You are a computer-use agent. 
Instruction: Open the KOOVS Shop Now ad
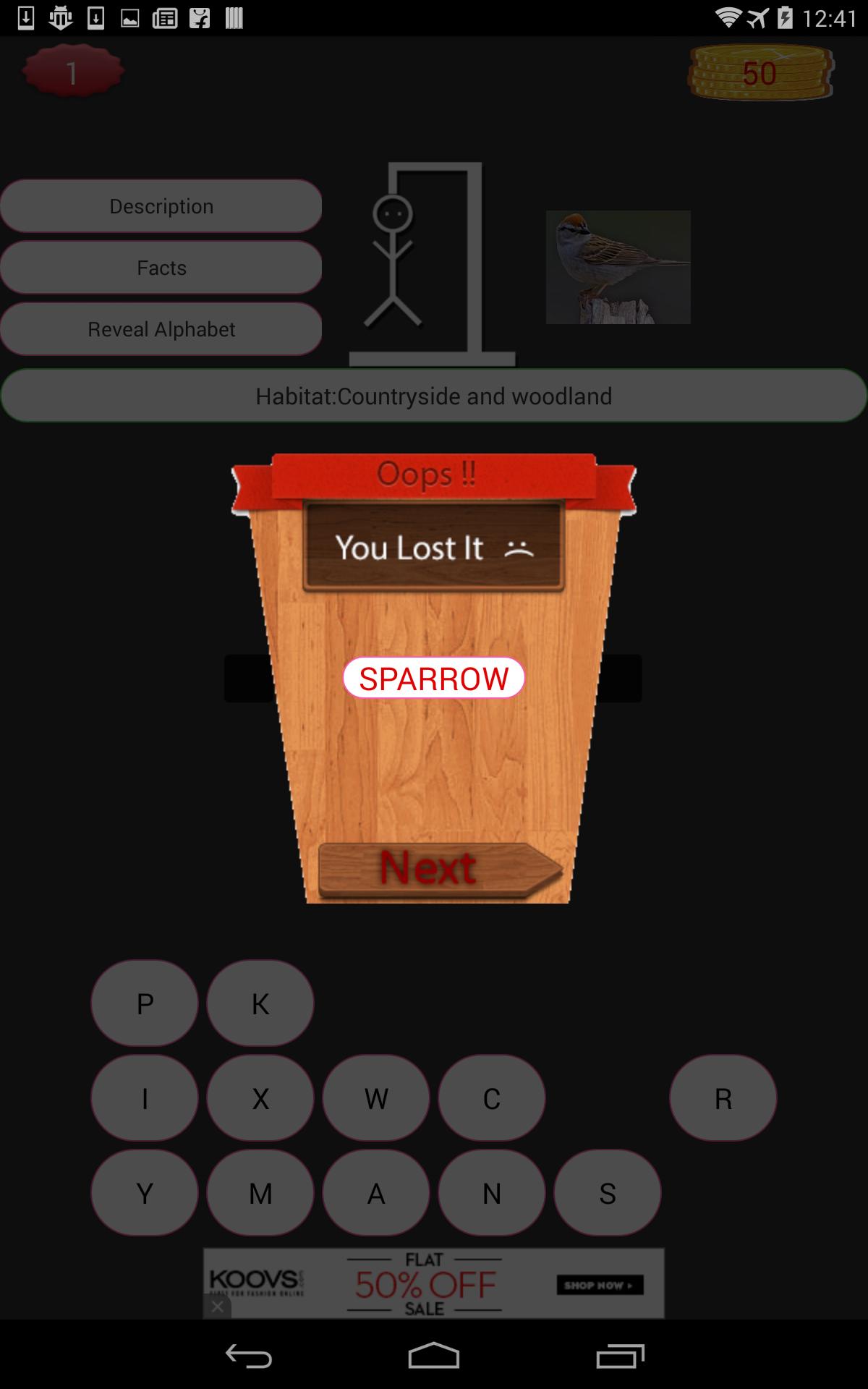click(599, 1285)
